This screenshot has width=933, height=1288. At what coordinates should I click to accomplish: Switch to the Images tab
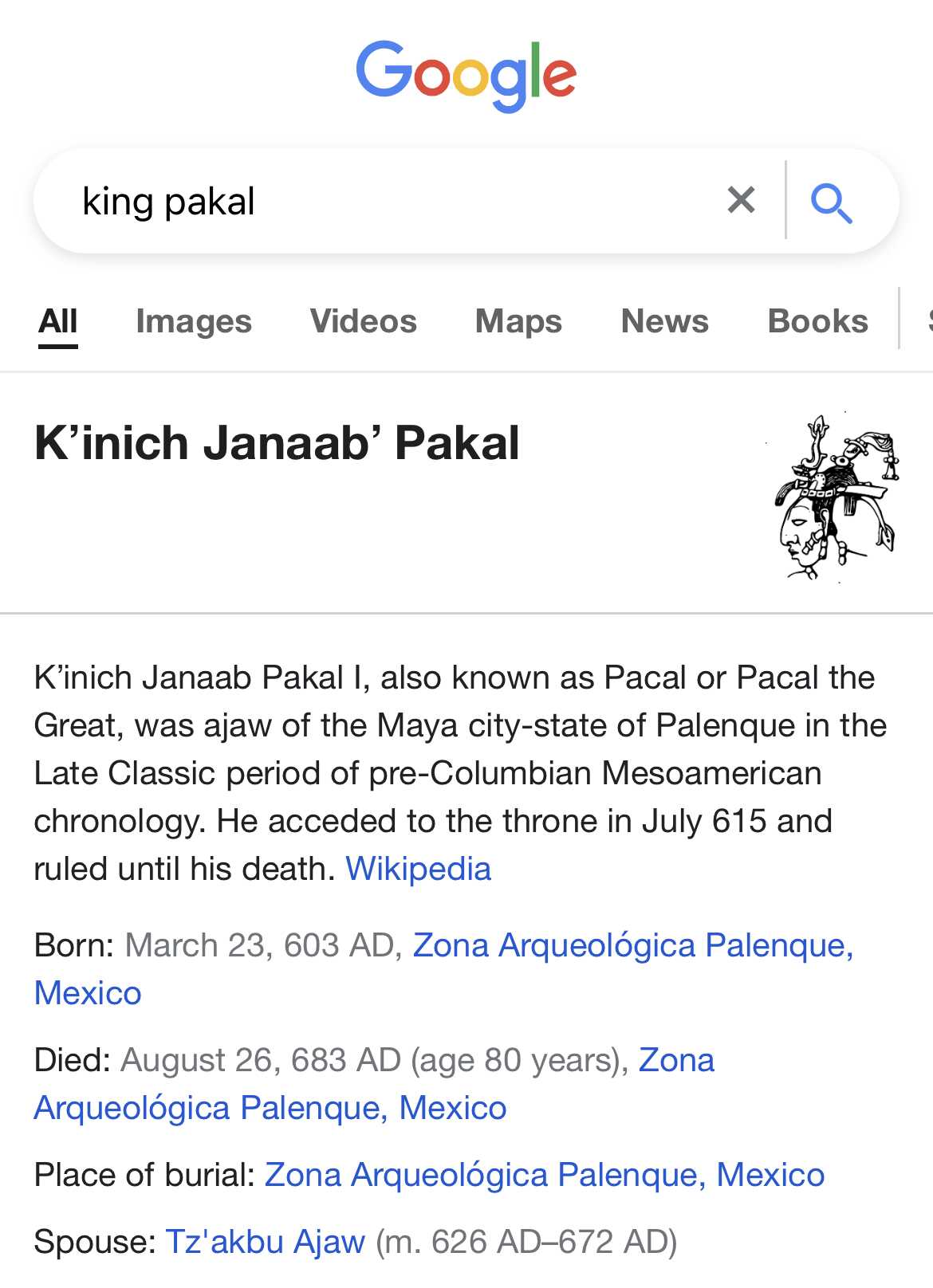pos(194,321)
